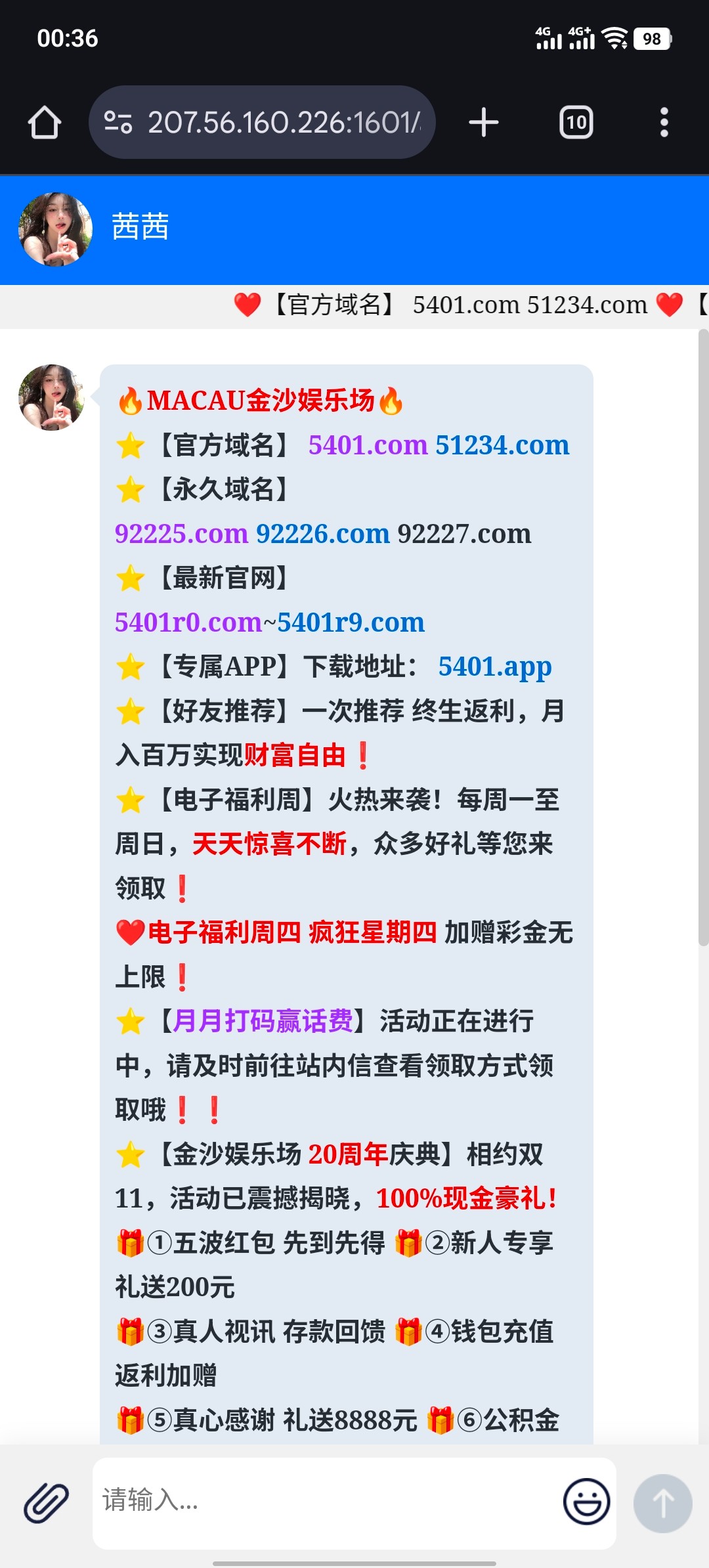This screenshot has width=709, height=1568.
Task: Open the emoji picker
Action: coord(586,1502)
